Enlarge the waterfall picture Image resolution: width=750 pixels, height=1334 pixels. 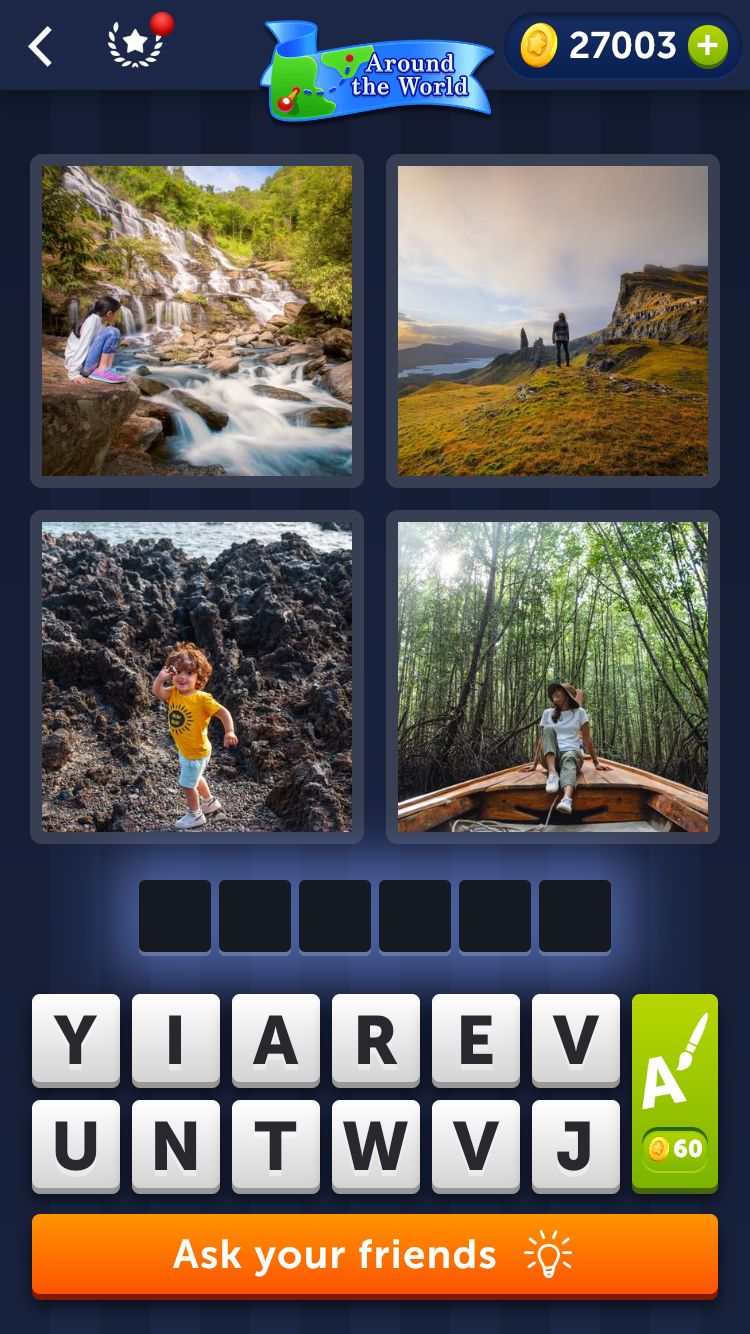(x=197, y=320)
